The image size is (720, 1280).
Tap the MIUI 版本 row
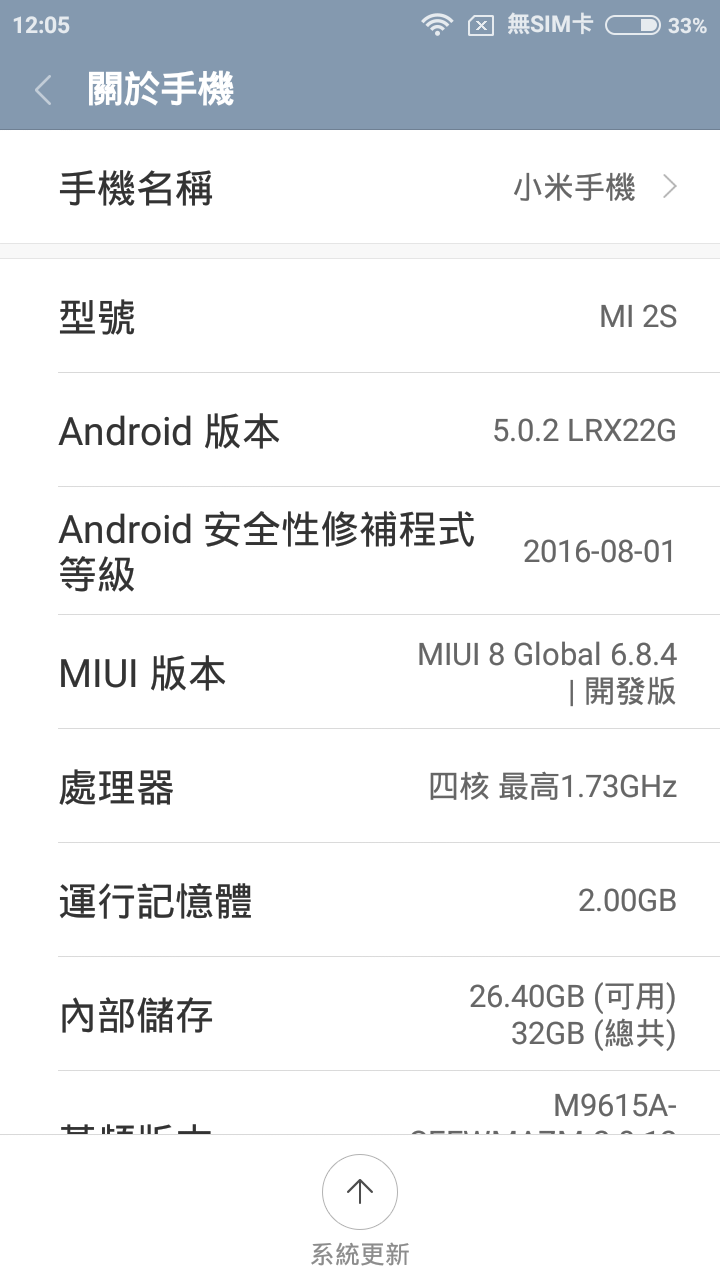[360, 673]
